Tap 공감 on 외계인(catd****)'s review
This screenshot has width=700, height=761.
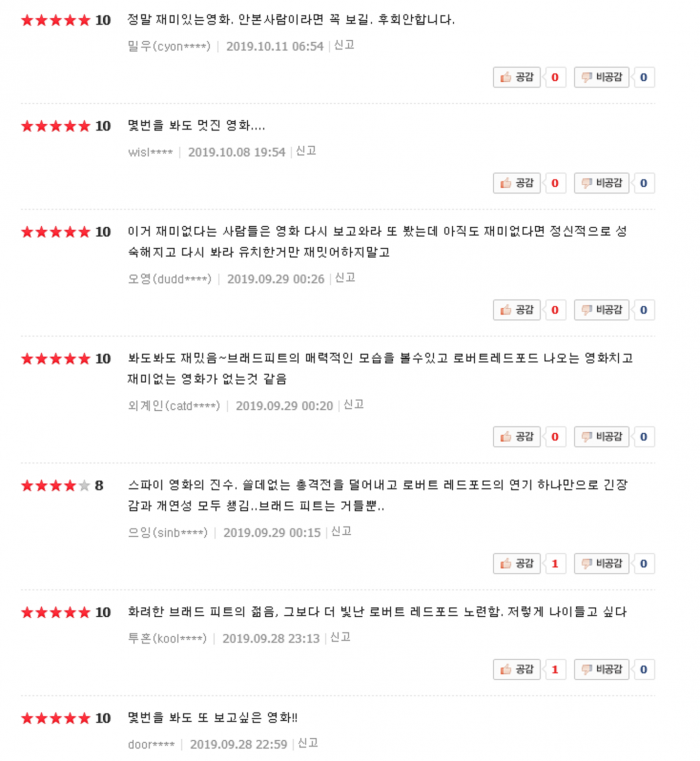(x=517, y=437)
